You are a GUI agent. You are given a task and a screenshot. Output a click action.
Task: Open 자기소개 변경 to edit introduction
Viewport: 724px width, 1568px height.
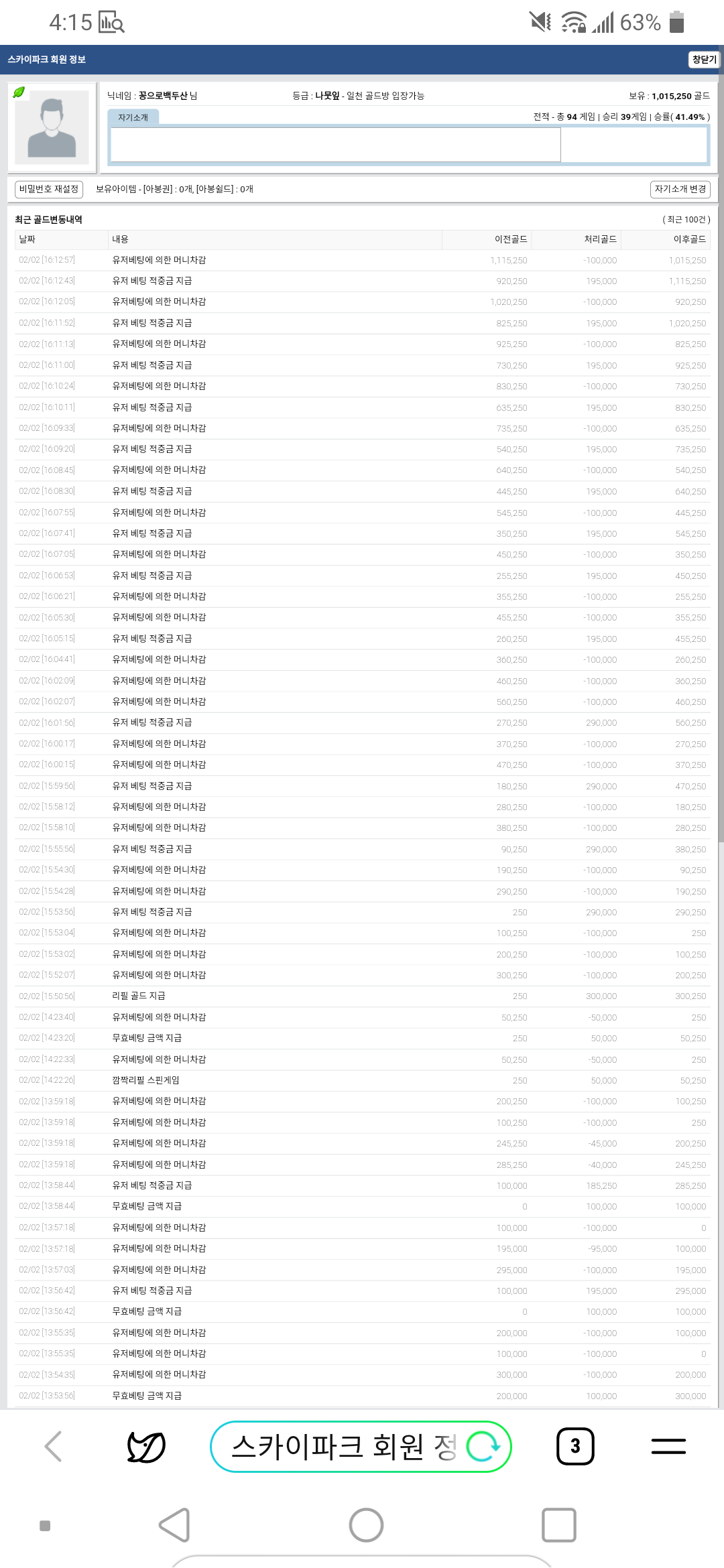(680, 189)
